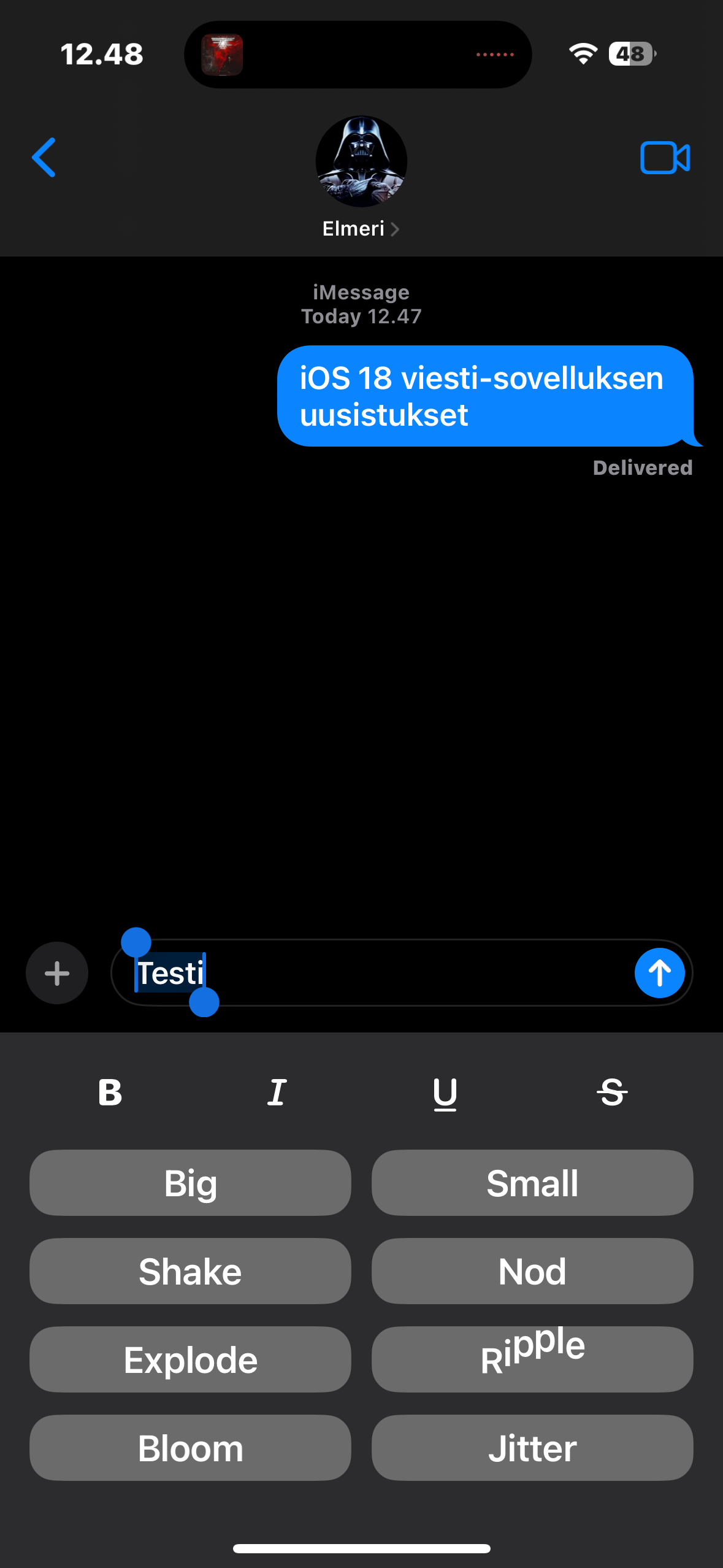The image size is (723, 1568).
Task: Italicize the selected text
Action: 277,1093
